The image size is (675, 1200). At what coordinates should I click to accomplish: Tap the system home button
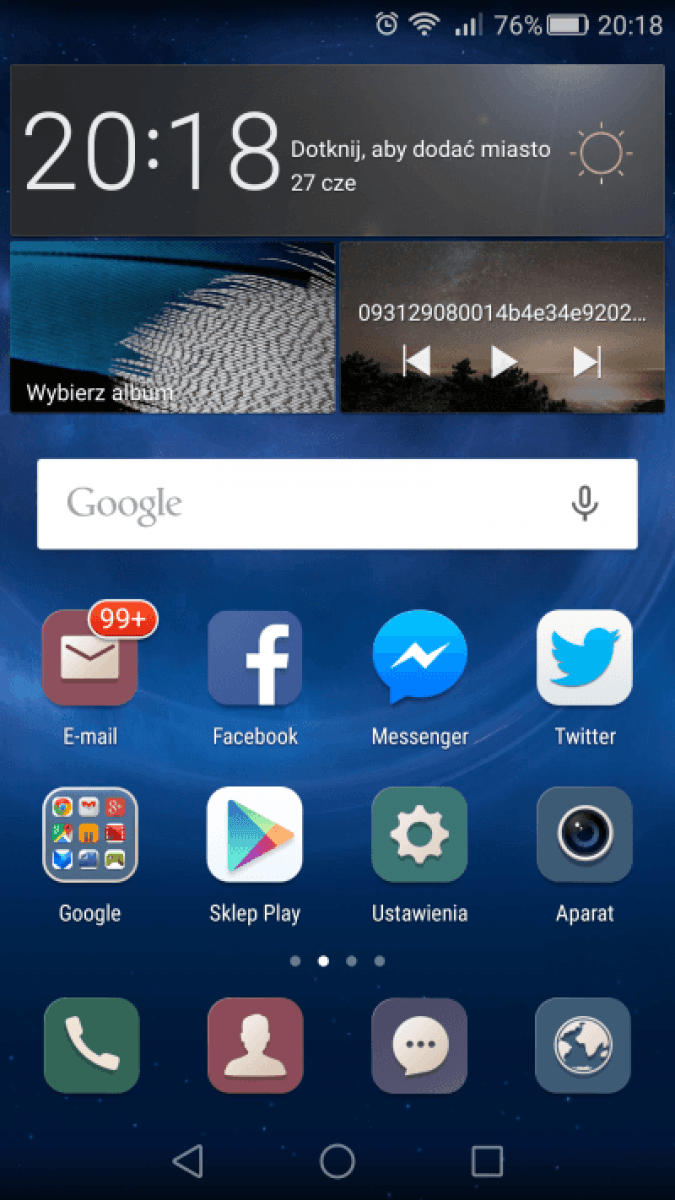tap(337, 1161)
